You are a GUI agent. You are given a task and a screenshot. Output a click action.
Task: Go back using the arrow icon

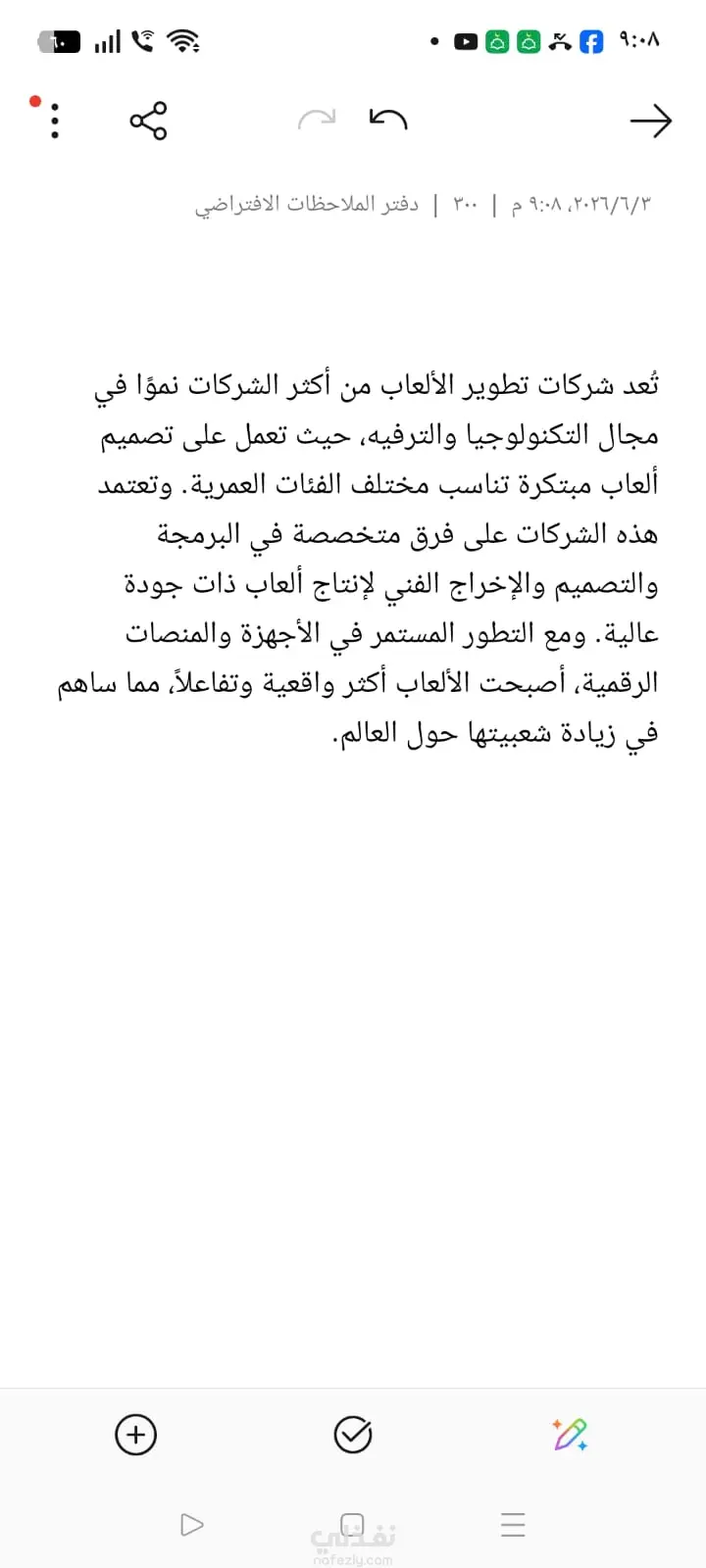(650, 121)
